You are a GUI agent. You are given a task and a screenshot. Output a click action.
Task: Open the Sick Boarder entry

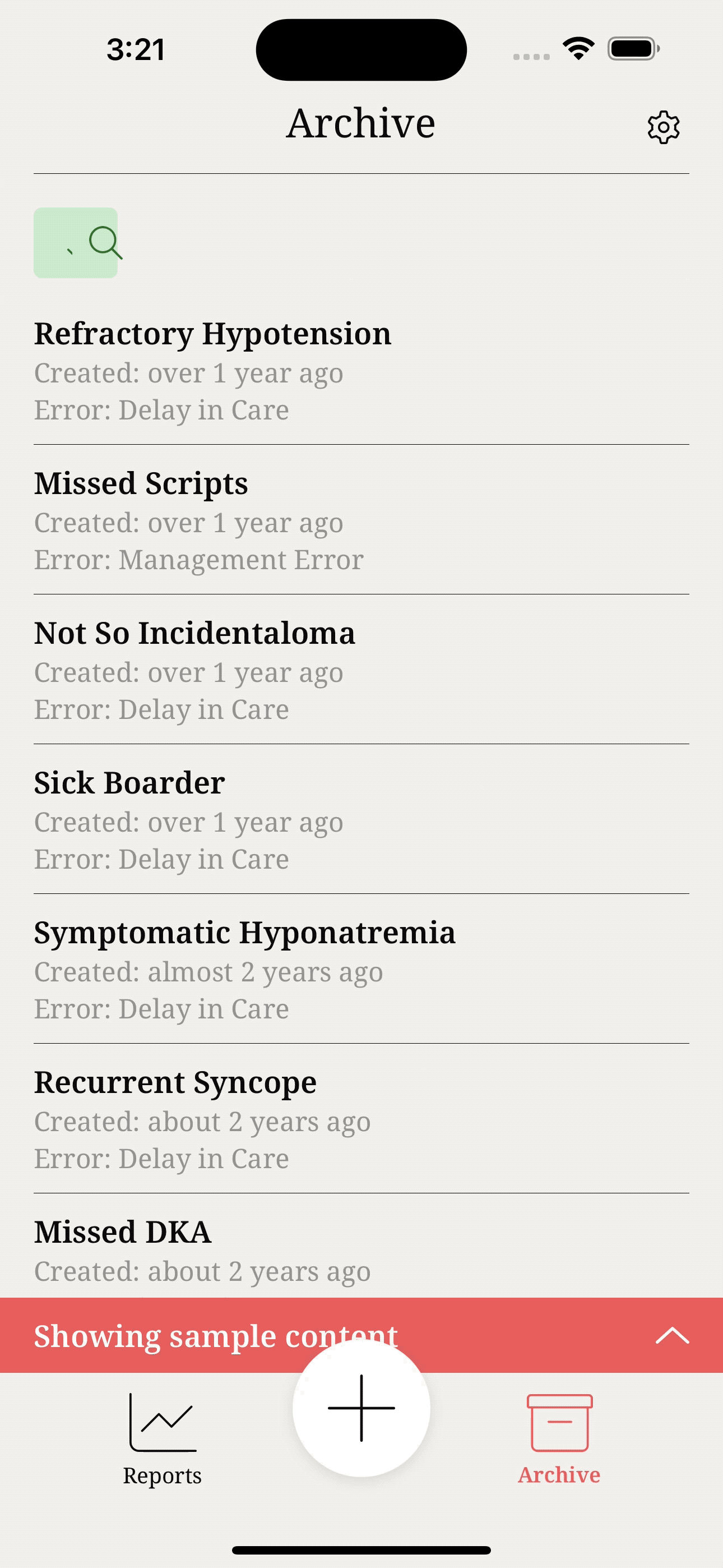361,820
